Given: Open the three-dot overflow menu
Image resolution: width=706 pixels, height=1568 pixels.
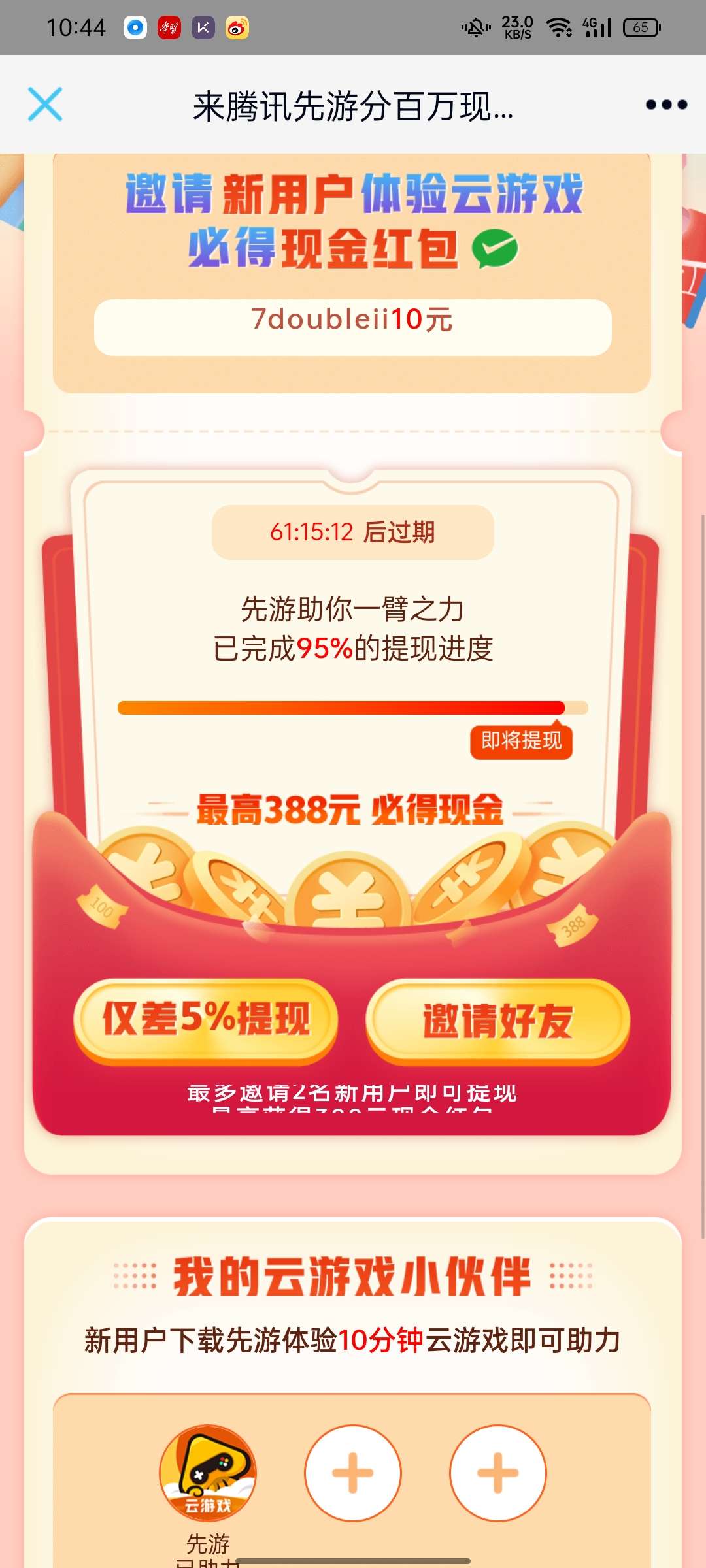Looking at the screenshot, I should [666, 105].
